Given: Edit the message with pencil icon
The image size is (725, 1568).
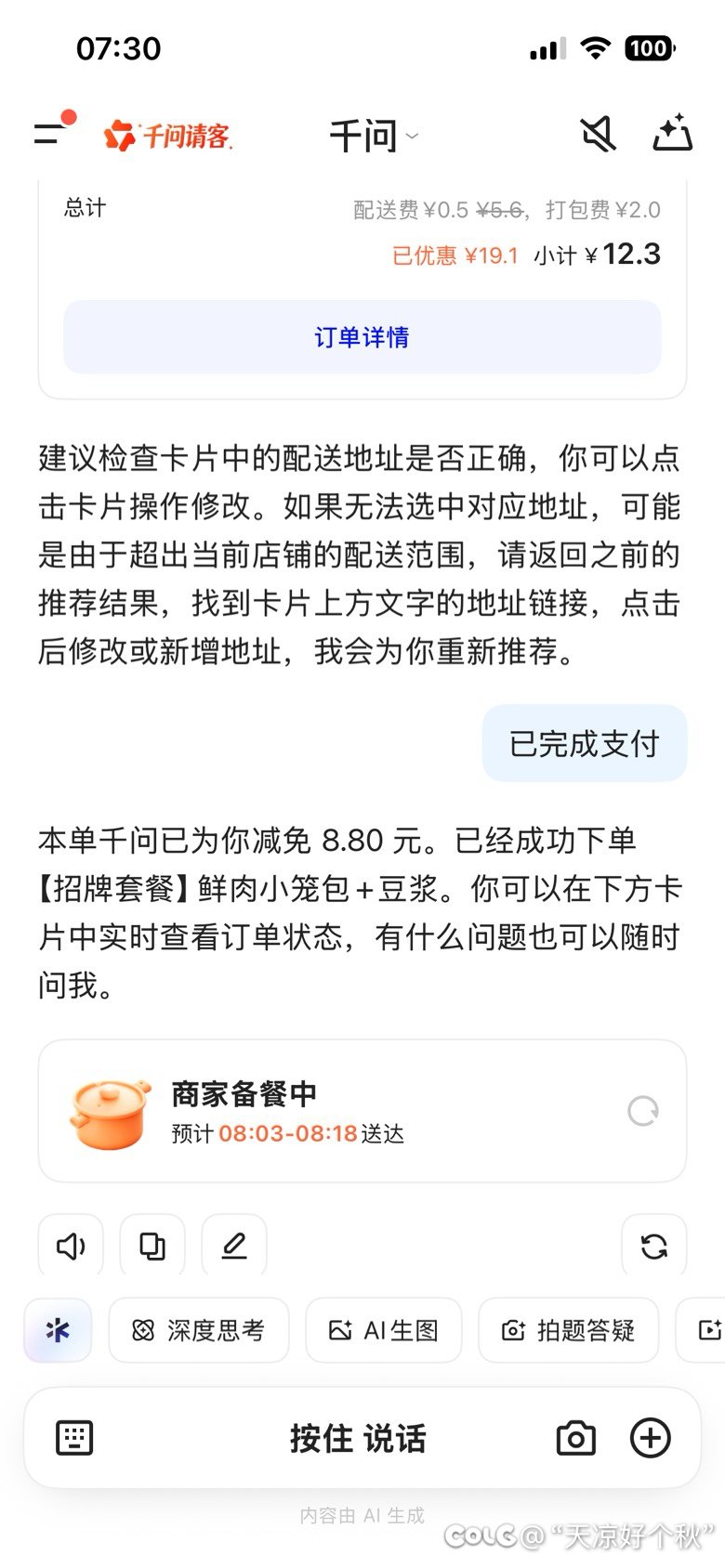Looking at the screenshot, I should point(233,1246).
